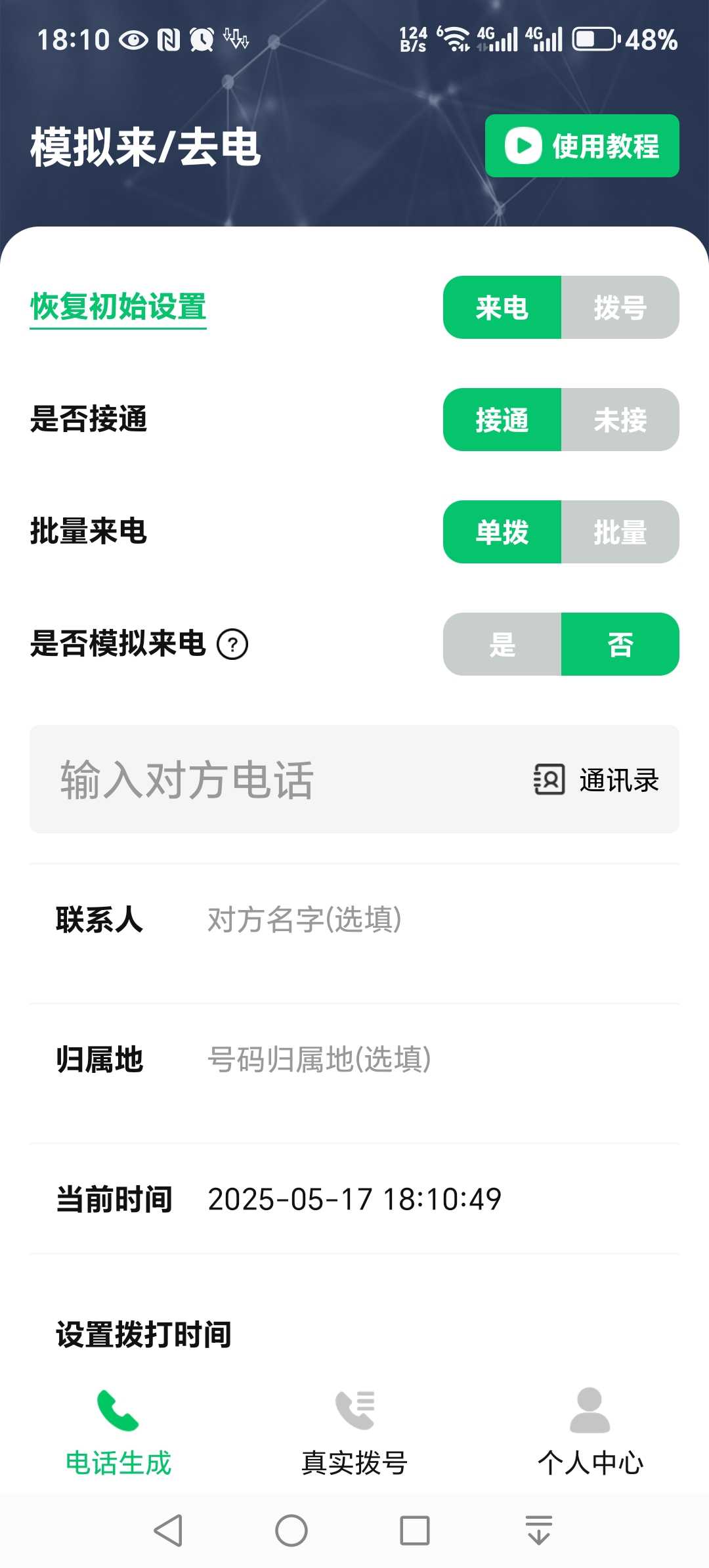
Task: Select 否 for 是否模拟来电
Action: [x=620, y=644]
